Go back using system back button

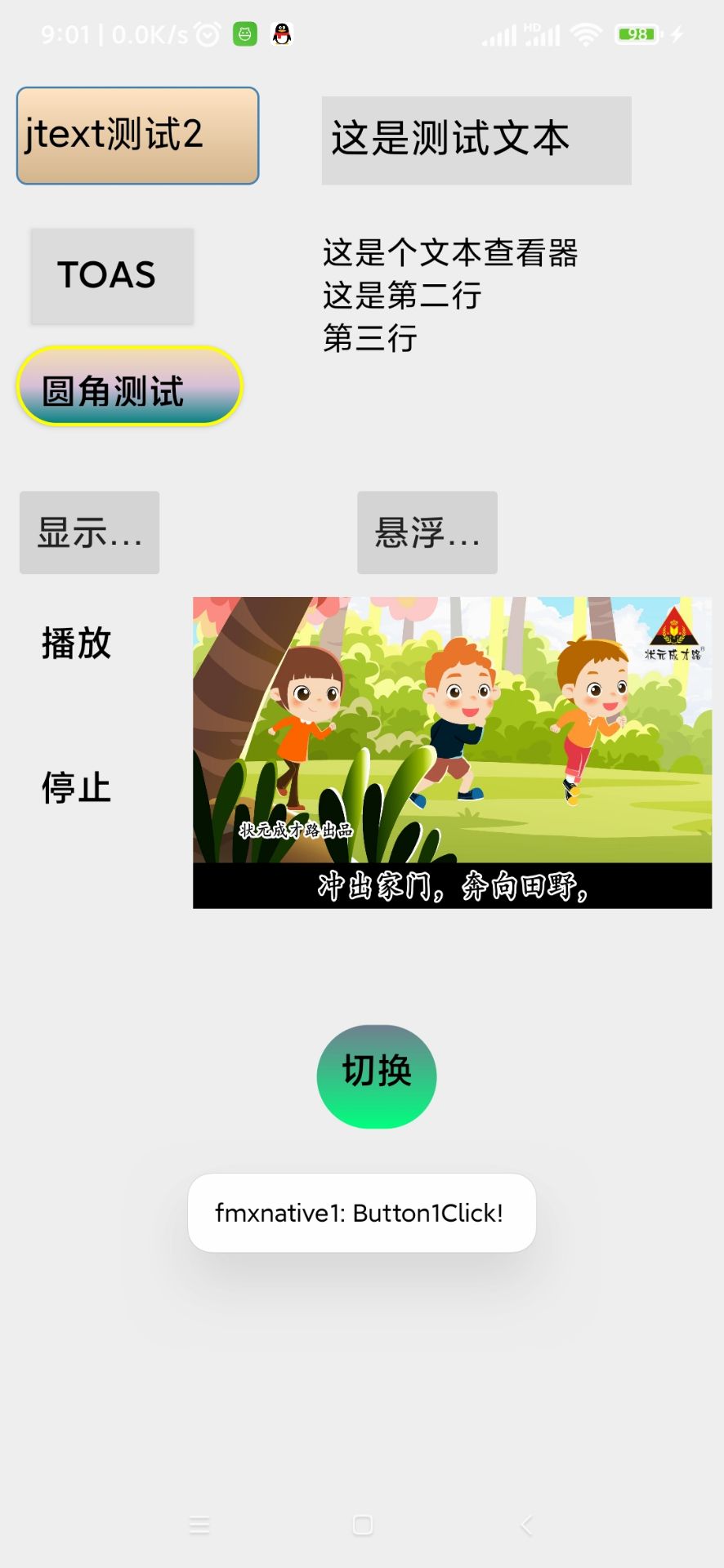coord(526,1525)
